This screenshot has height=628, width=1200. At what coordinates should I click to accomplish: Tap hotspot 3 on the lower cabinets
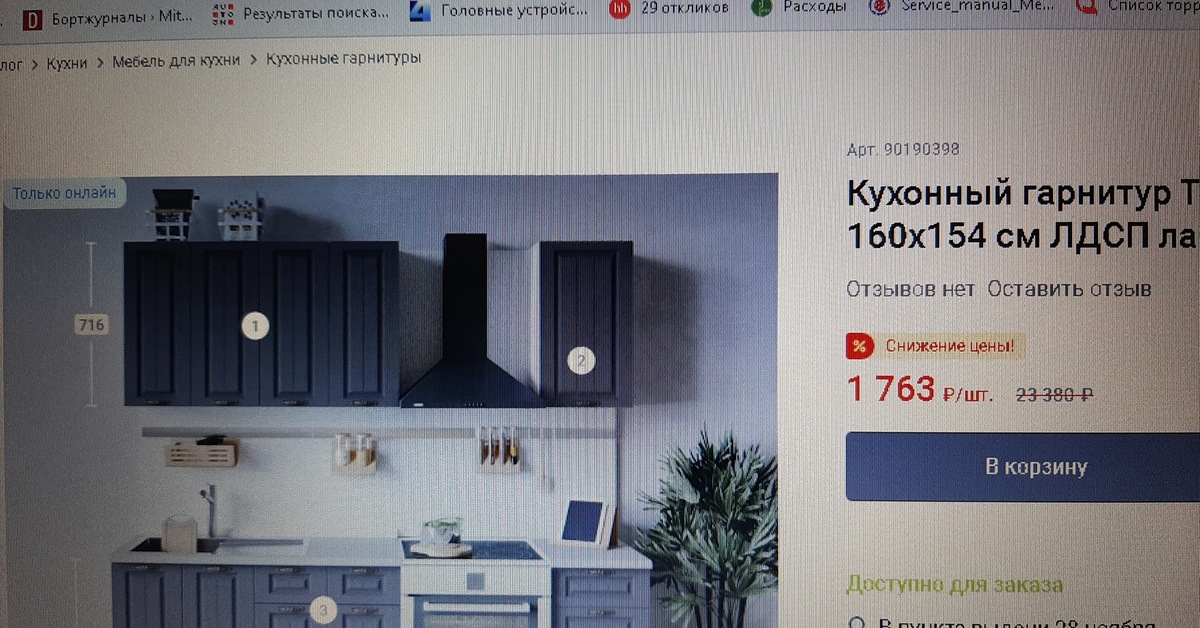pos(323,608)
